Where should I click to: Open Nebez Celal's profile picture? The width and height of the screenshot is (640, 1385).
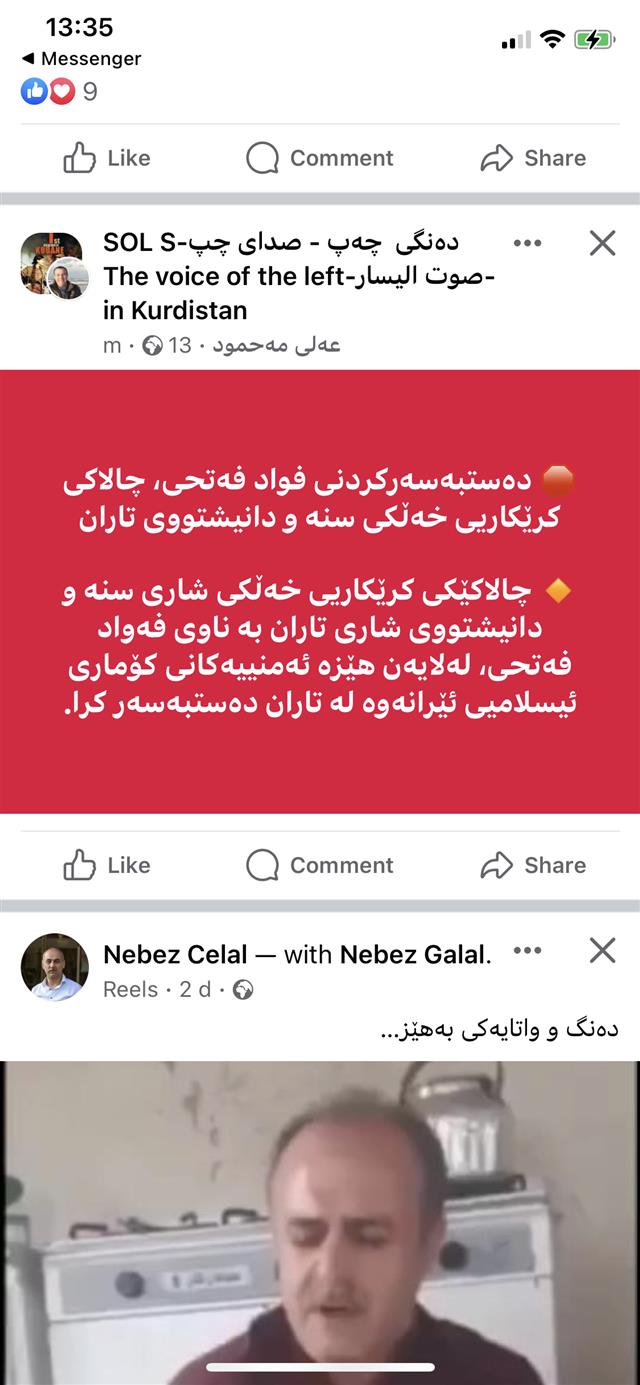55,967
